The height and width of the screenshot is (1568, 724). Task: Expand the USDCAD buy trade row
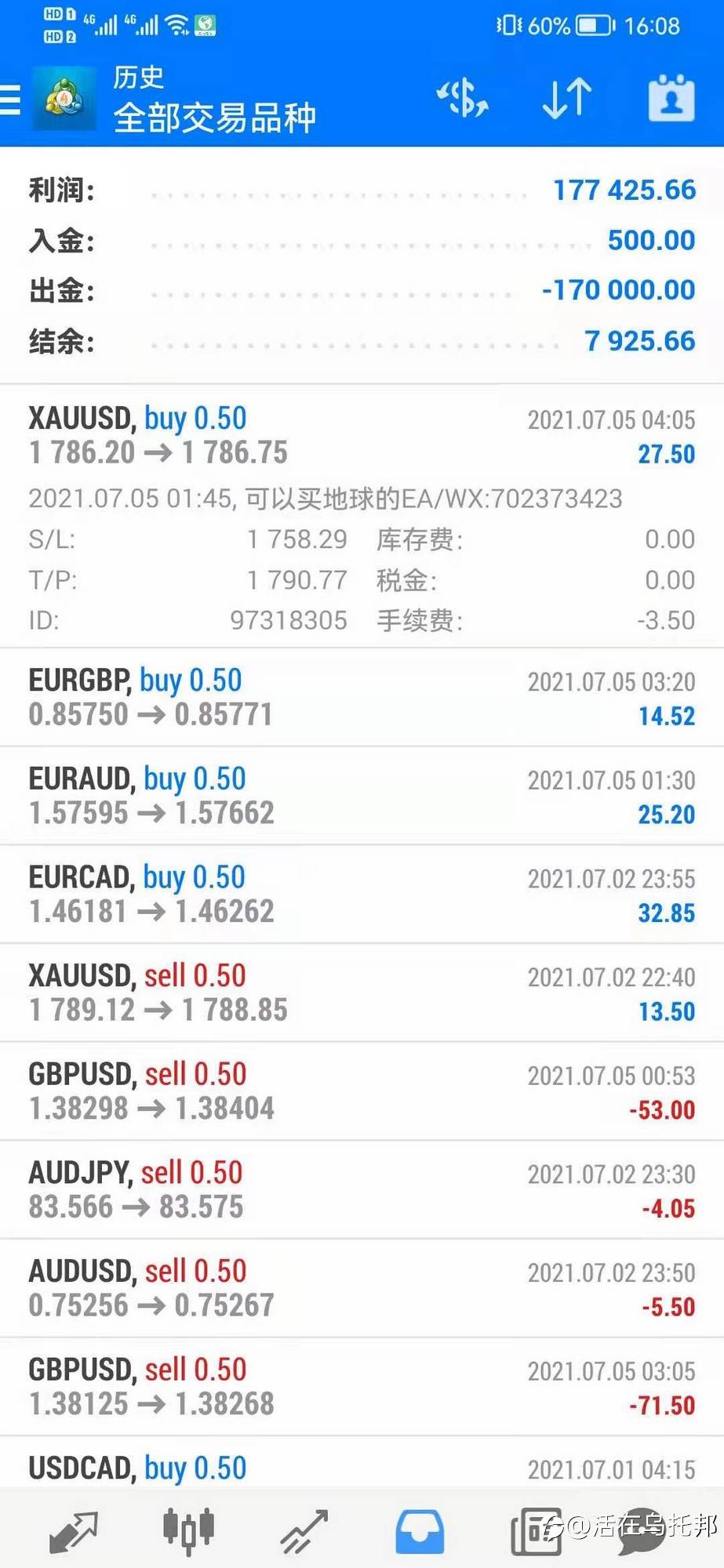(361, 1468)
